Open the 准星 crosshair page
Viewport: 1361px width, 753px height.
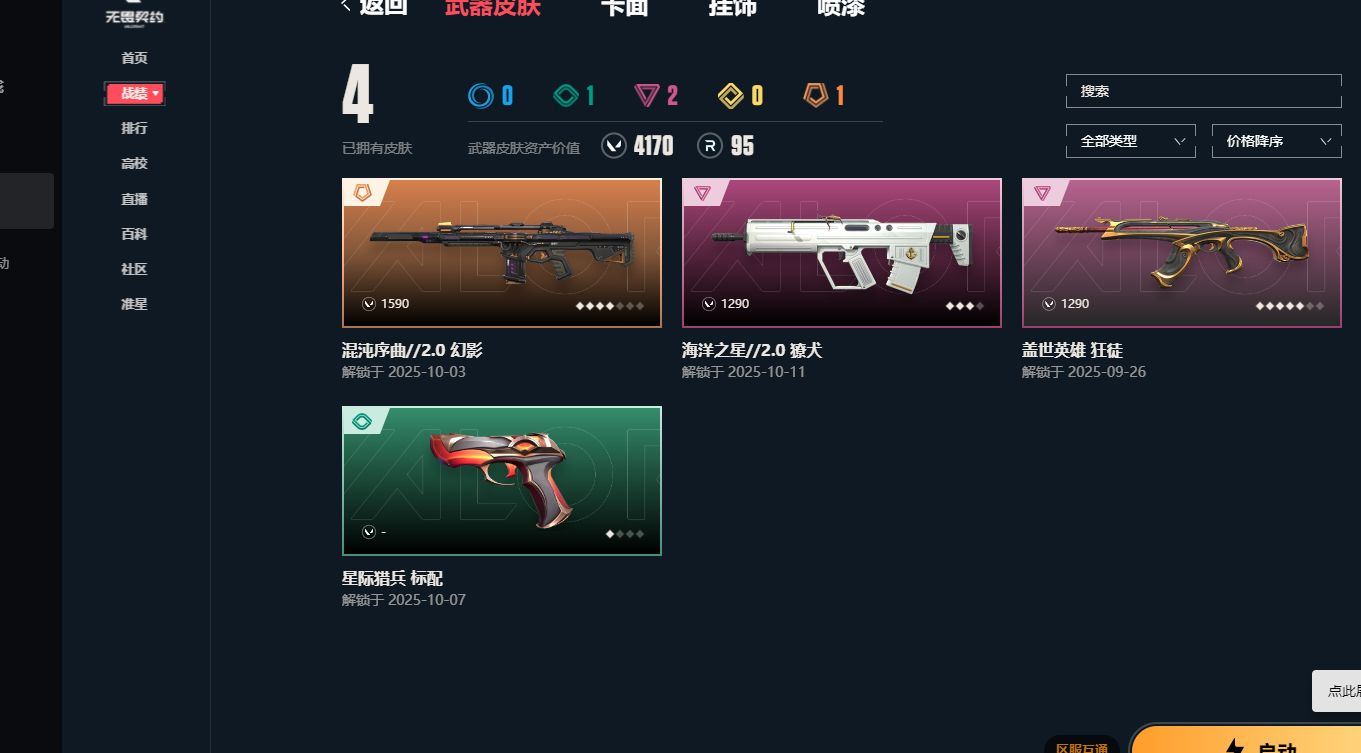click(134, 304)
